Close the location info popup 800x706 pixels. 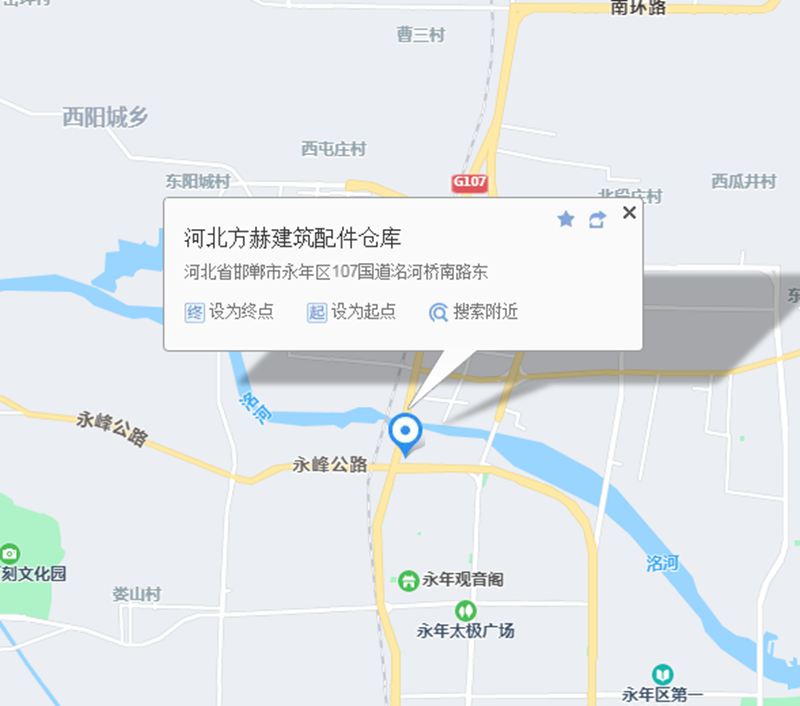tap(629, 212)
